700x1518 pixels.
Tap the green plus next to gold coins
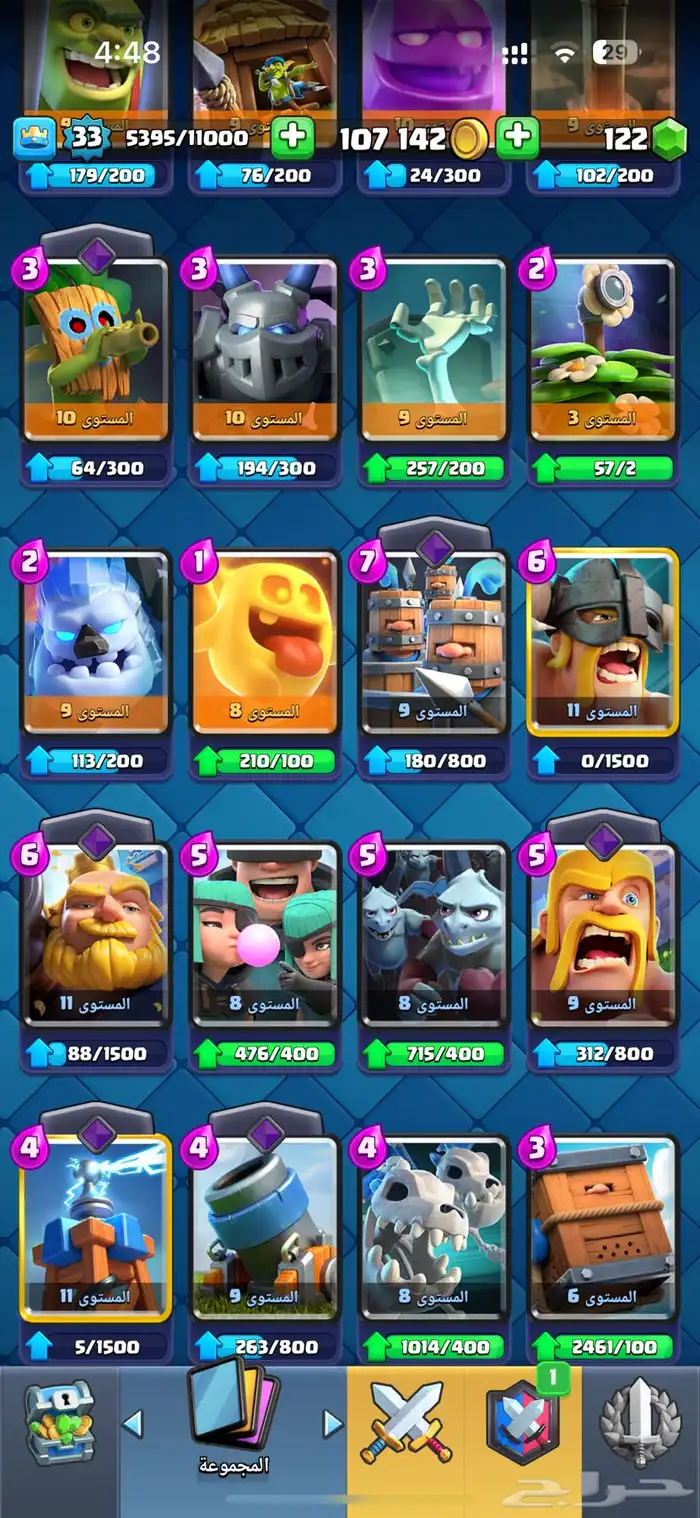click(518, 138)
